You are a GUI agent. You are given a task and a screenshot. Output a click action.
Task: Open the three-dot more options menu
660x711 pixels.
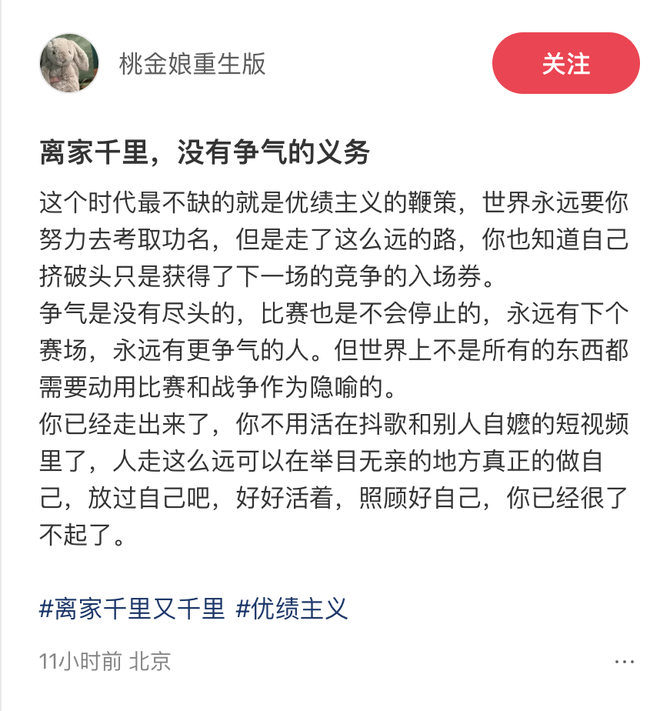[624, 661]
